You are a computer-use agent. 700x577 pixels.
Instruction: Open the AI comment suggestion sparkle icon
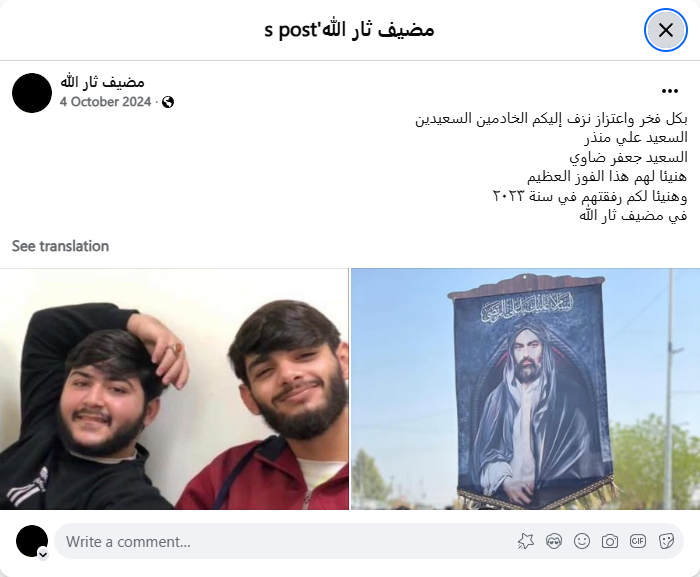[x=526, y=541]
